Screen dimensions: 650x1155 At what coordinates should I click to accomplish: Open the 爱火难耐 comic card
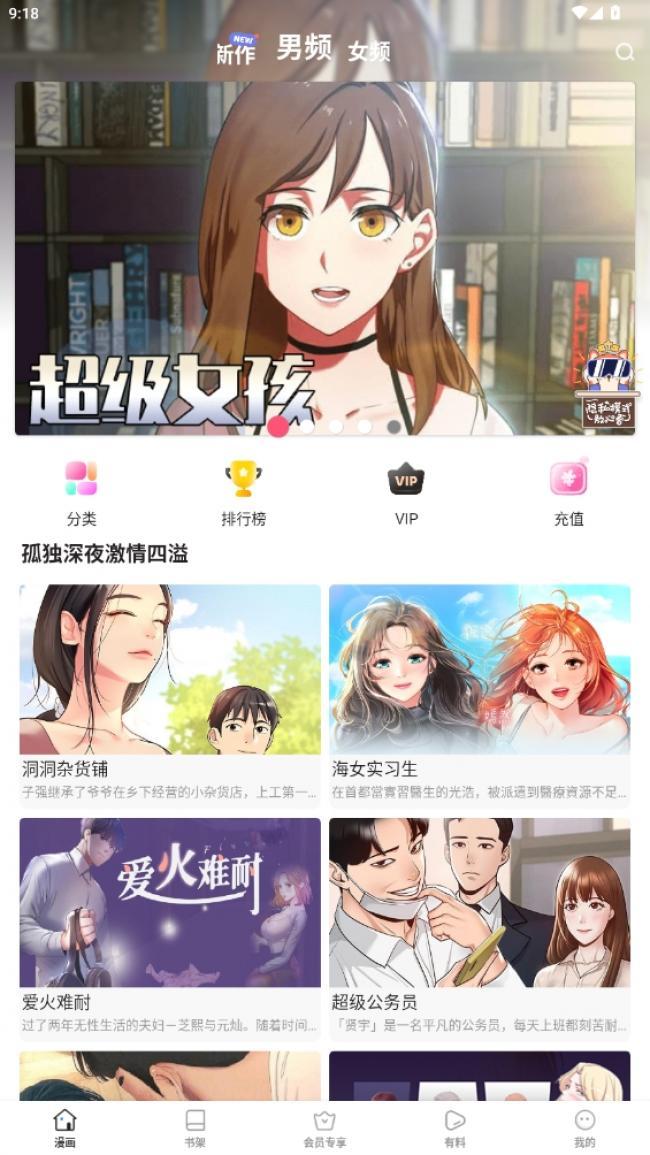170,915
